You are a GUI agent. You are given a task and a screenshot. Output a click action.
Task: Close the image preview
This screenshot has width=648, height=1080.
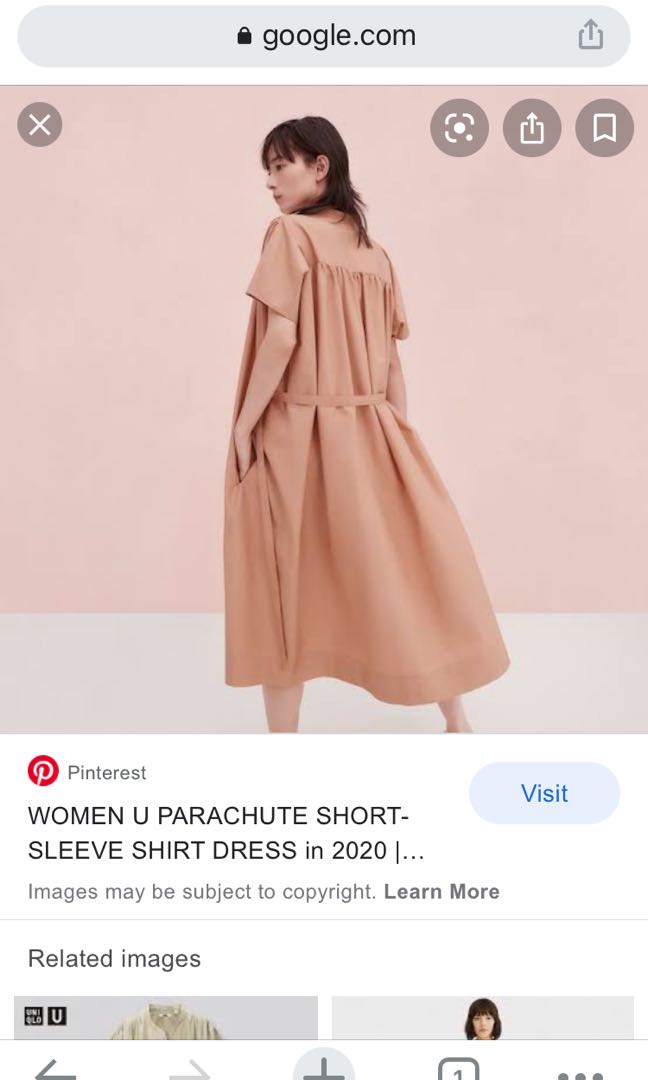40,125
